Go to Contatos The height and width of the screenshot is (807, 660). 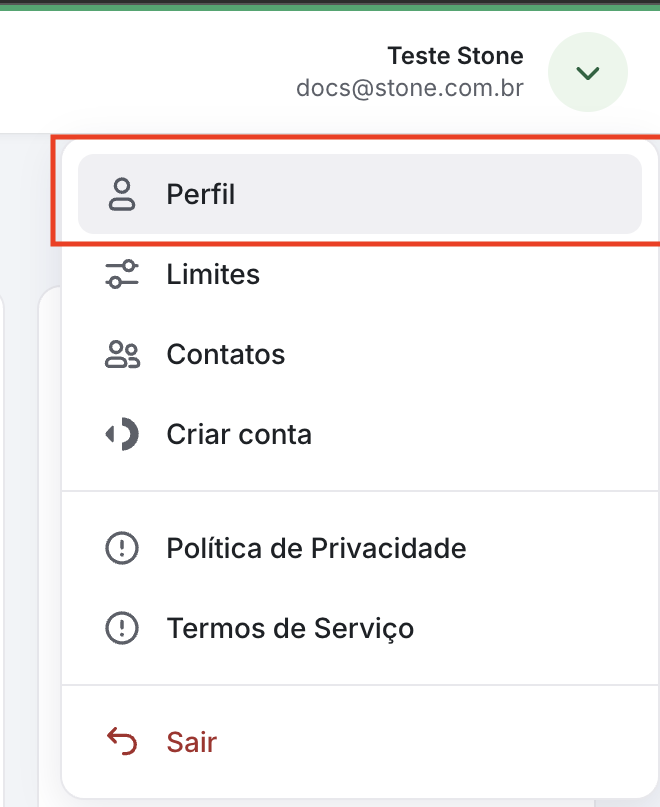click(x=225, y=354)
